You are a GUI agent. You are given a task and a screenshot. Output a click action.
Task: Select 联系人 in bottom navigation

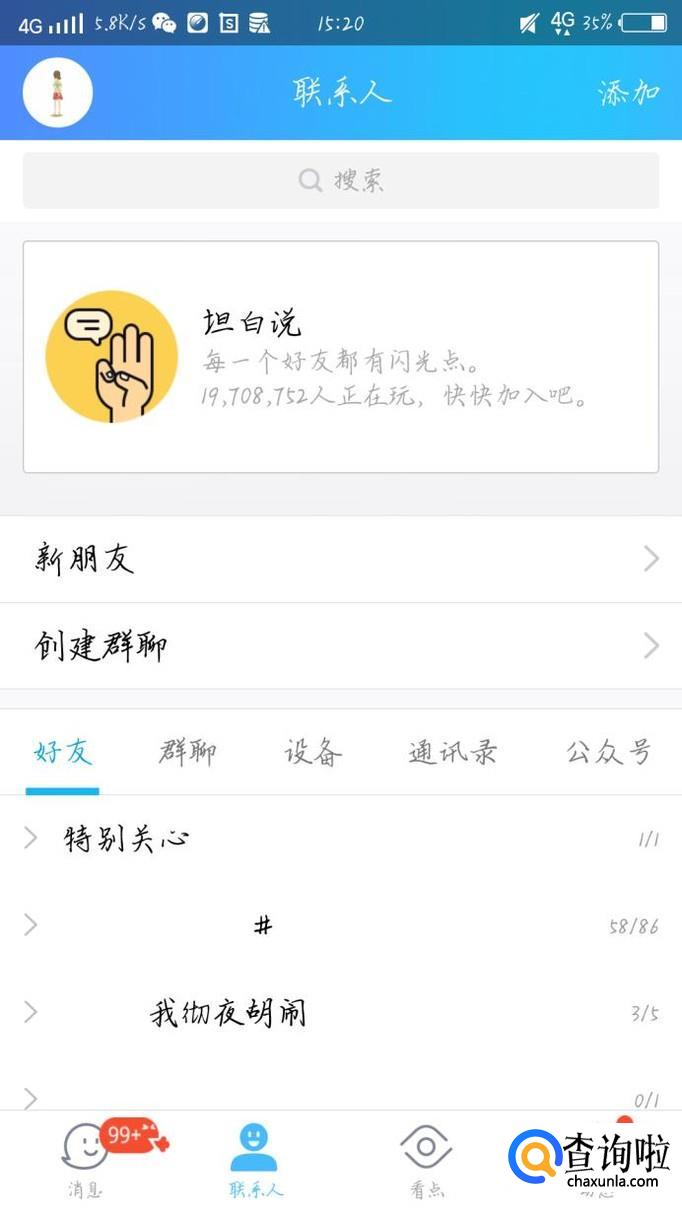(254, 1159)
